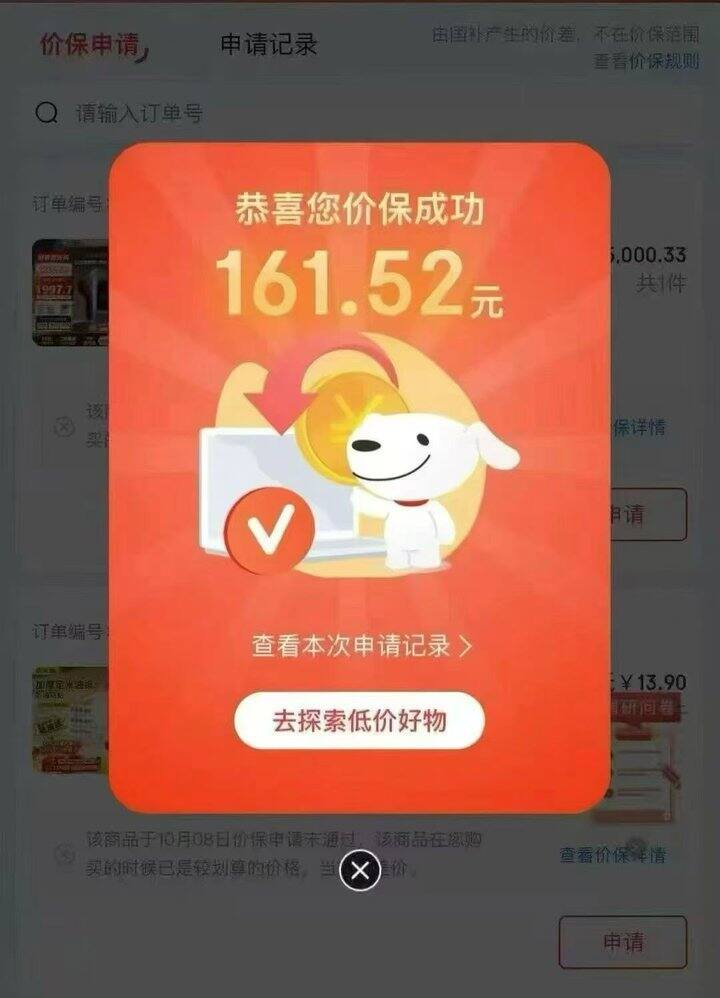Open 查看本次申请记录 link
Screen dimensions: 720x998
click(362, 645)
